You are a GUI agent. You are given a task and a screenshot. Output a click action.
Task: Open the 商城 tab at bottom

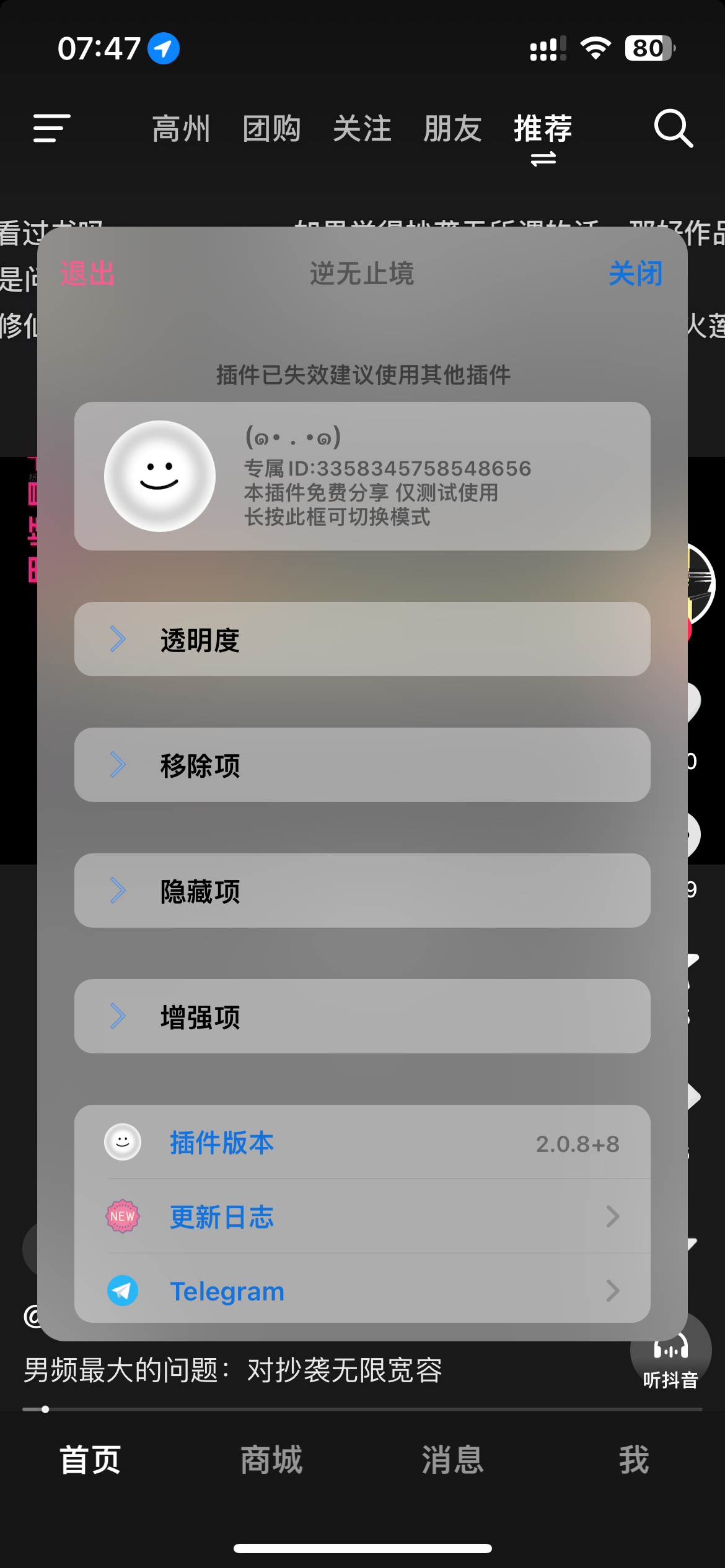coord(270,1460)
